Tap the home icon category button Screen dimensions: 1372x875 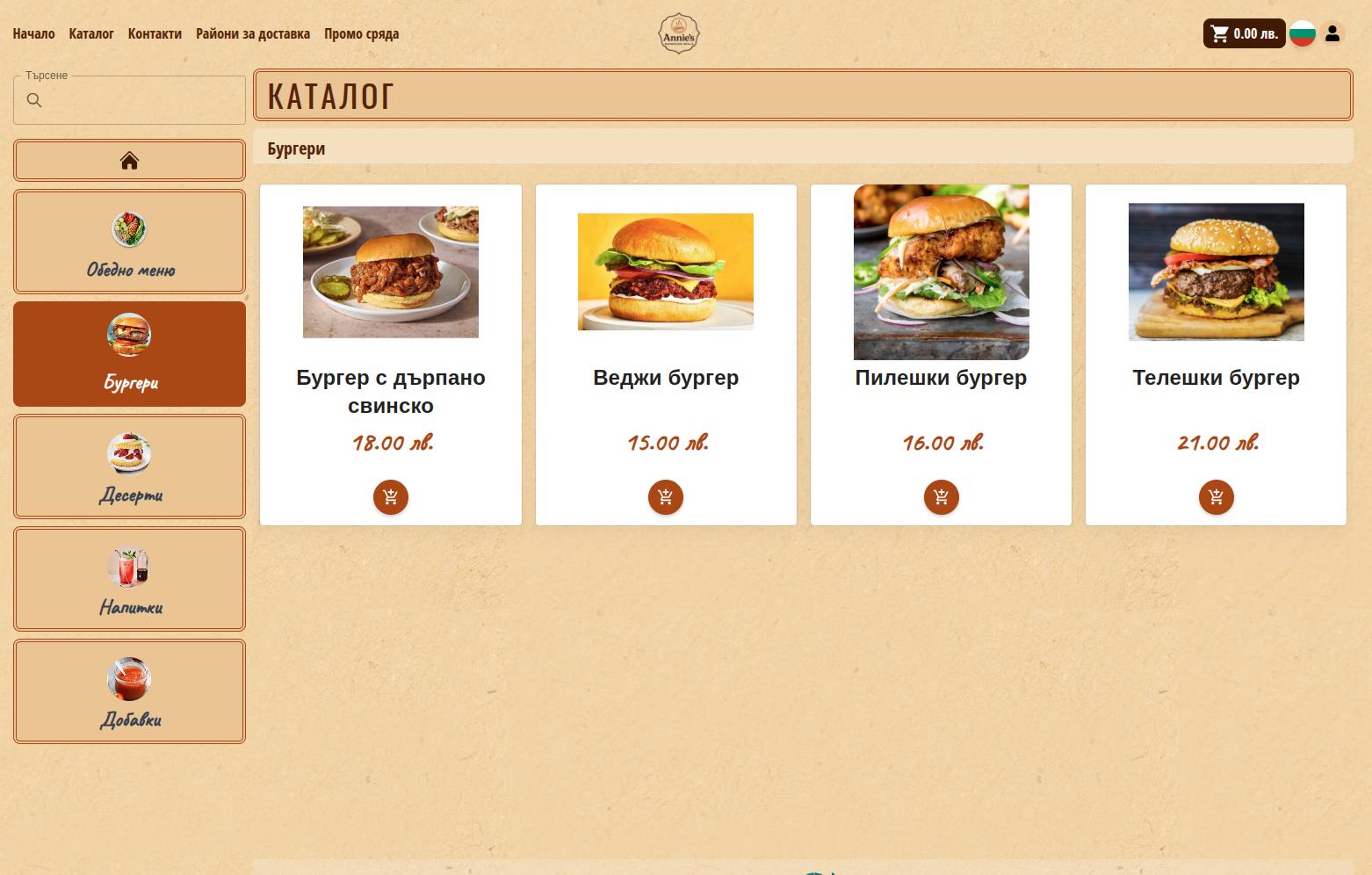coord(129,161)
